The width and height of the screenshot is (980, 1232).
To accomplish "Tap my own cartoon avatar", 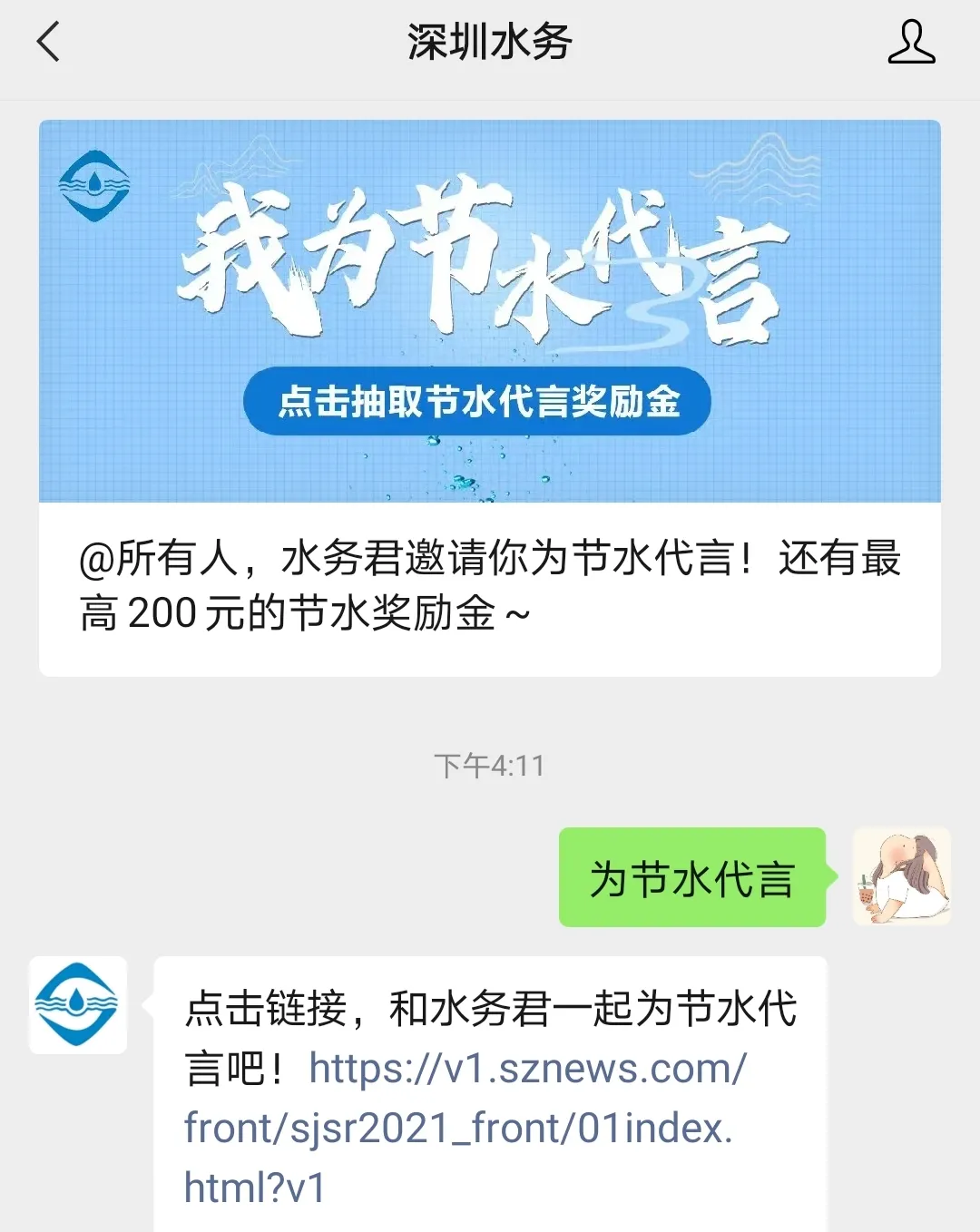I will [901, 876].
